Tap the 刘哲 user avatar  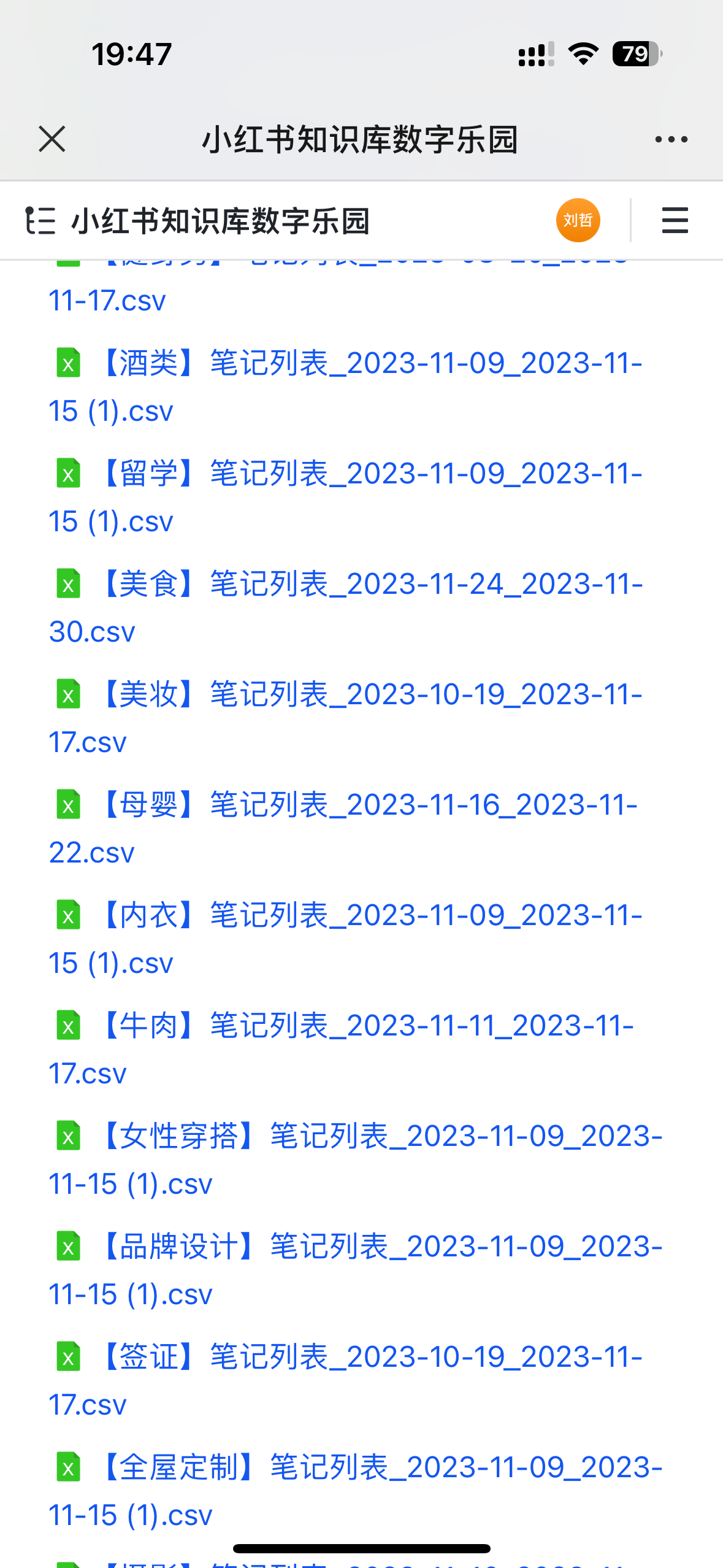pyautogui.click(x=578, y=220)
